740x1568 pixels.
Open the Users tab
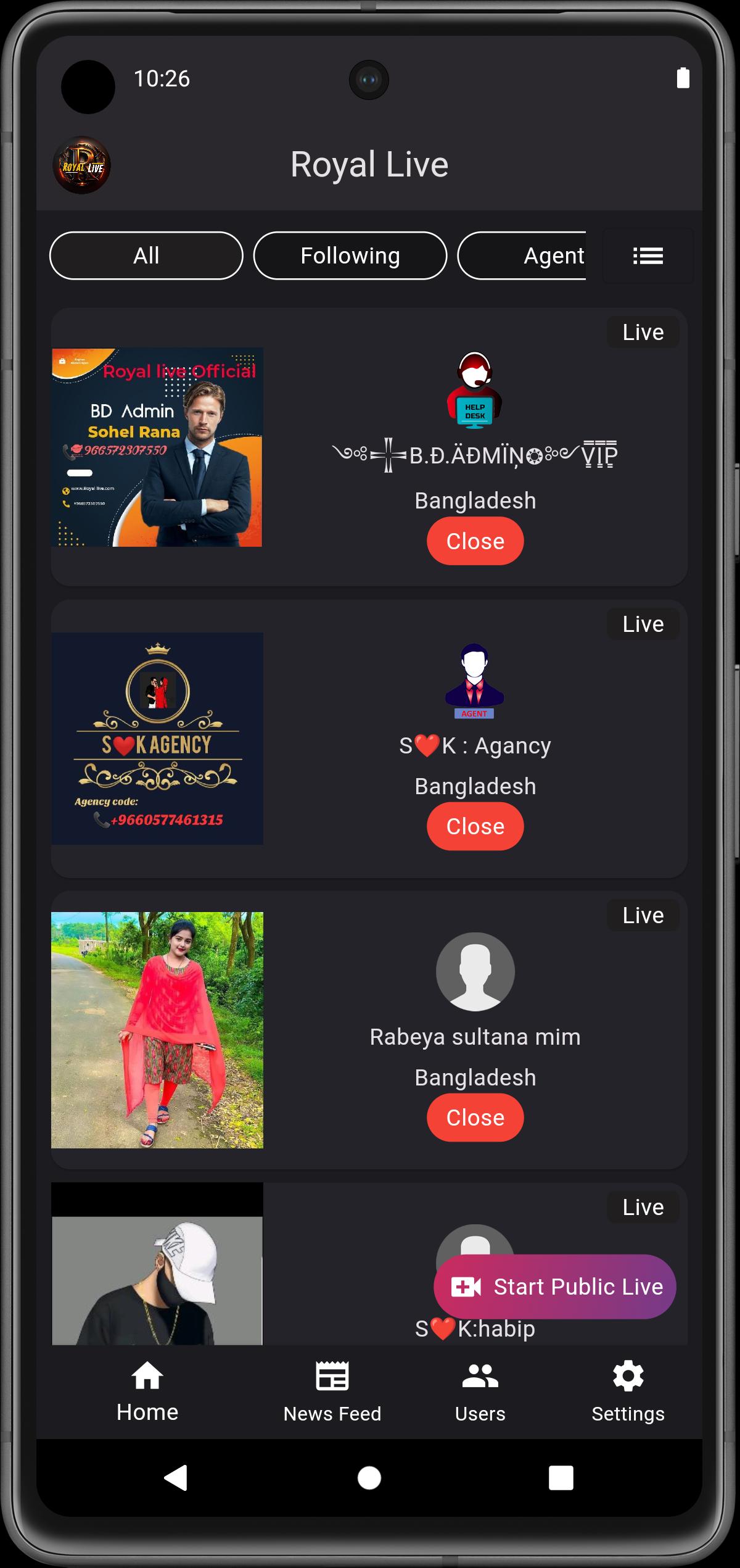tap(480, 1393)
